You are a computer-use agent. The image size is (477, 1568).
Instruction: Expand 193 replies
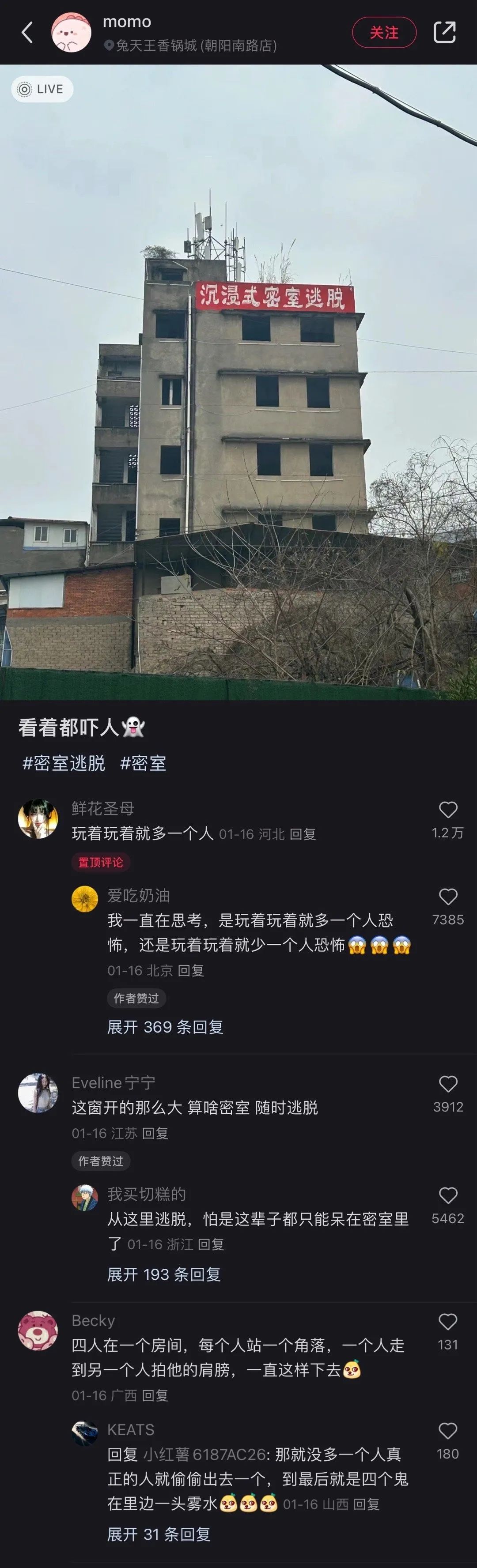(x=164, y=1274)
